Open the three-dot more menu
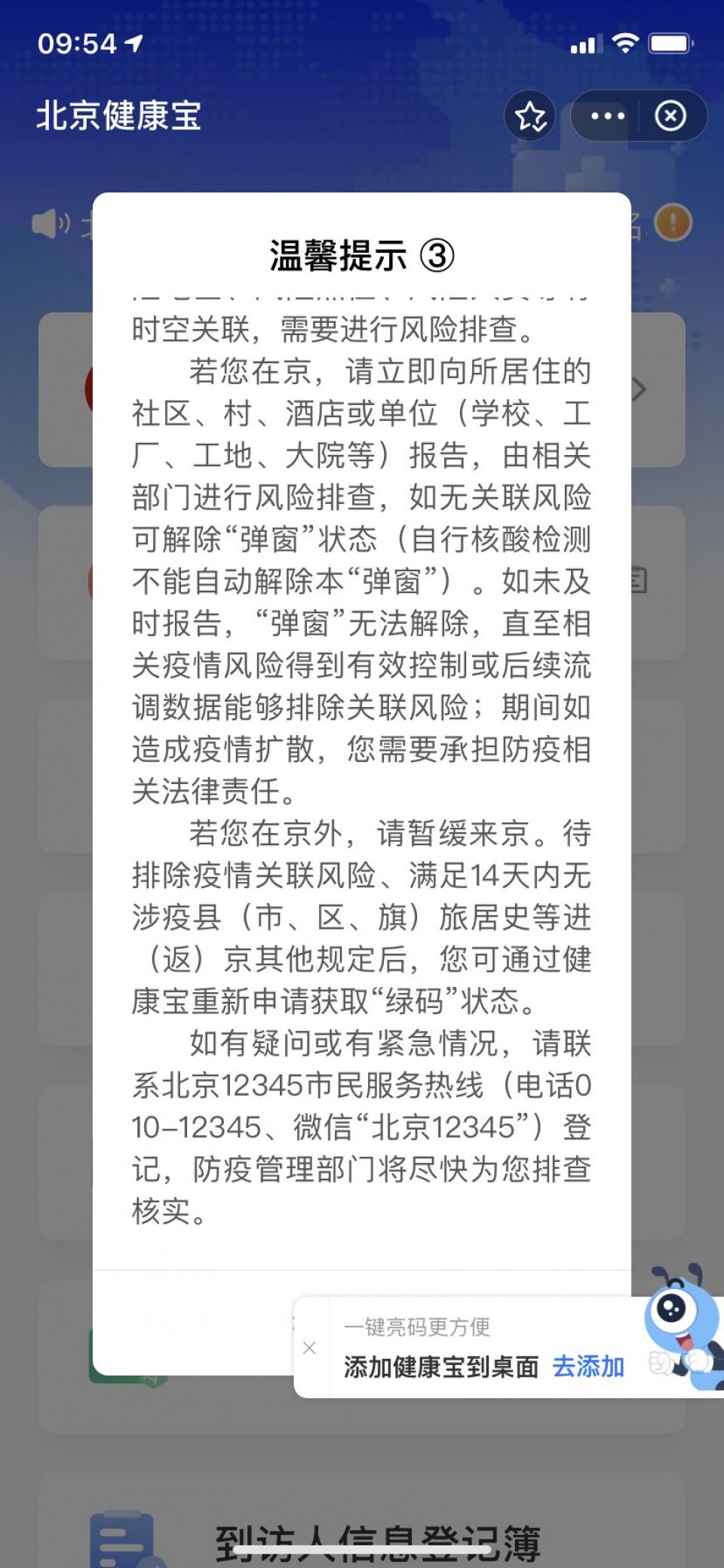This screenshot has width=724, height=1568. coord(607,116)
